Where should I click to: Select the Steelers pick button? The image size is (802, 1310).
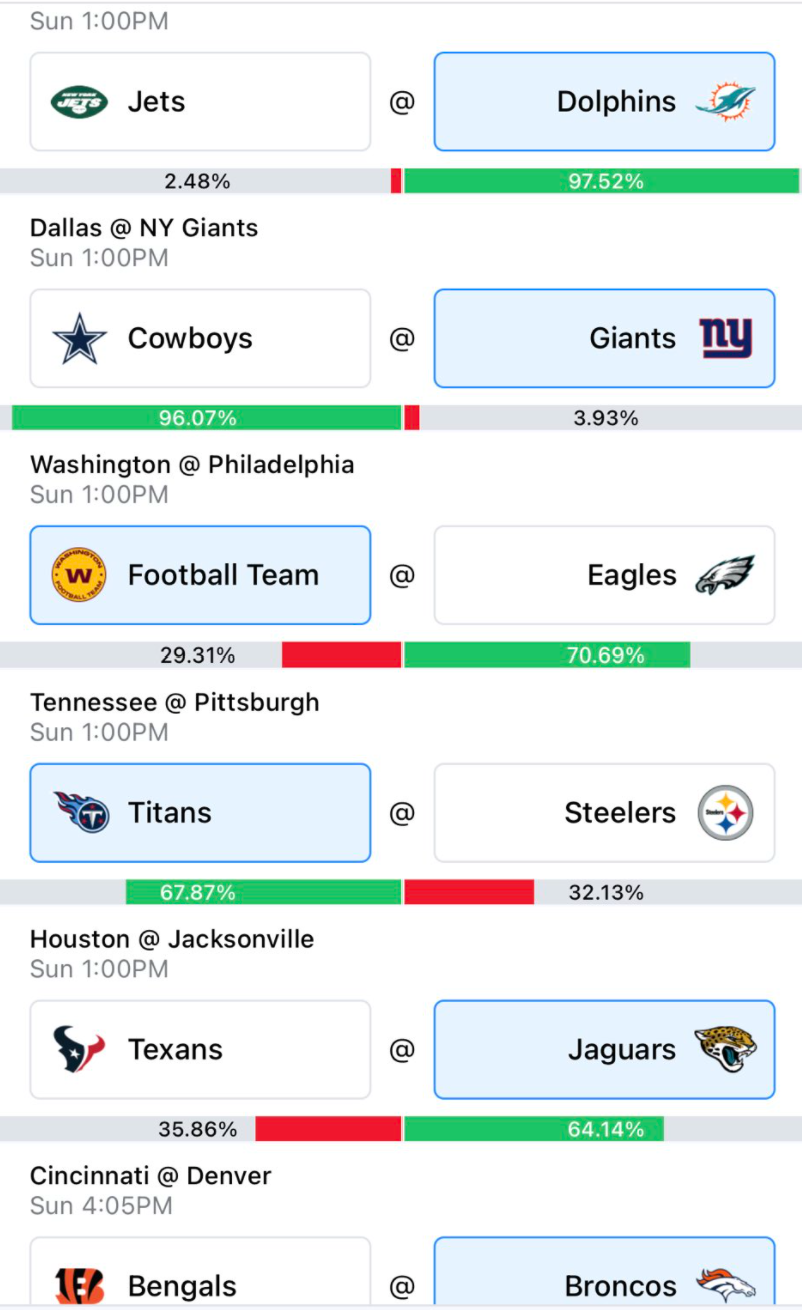(604, 813)
